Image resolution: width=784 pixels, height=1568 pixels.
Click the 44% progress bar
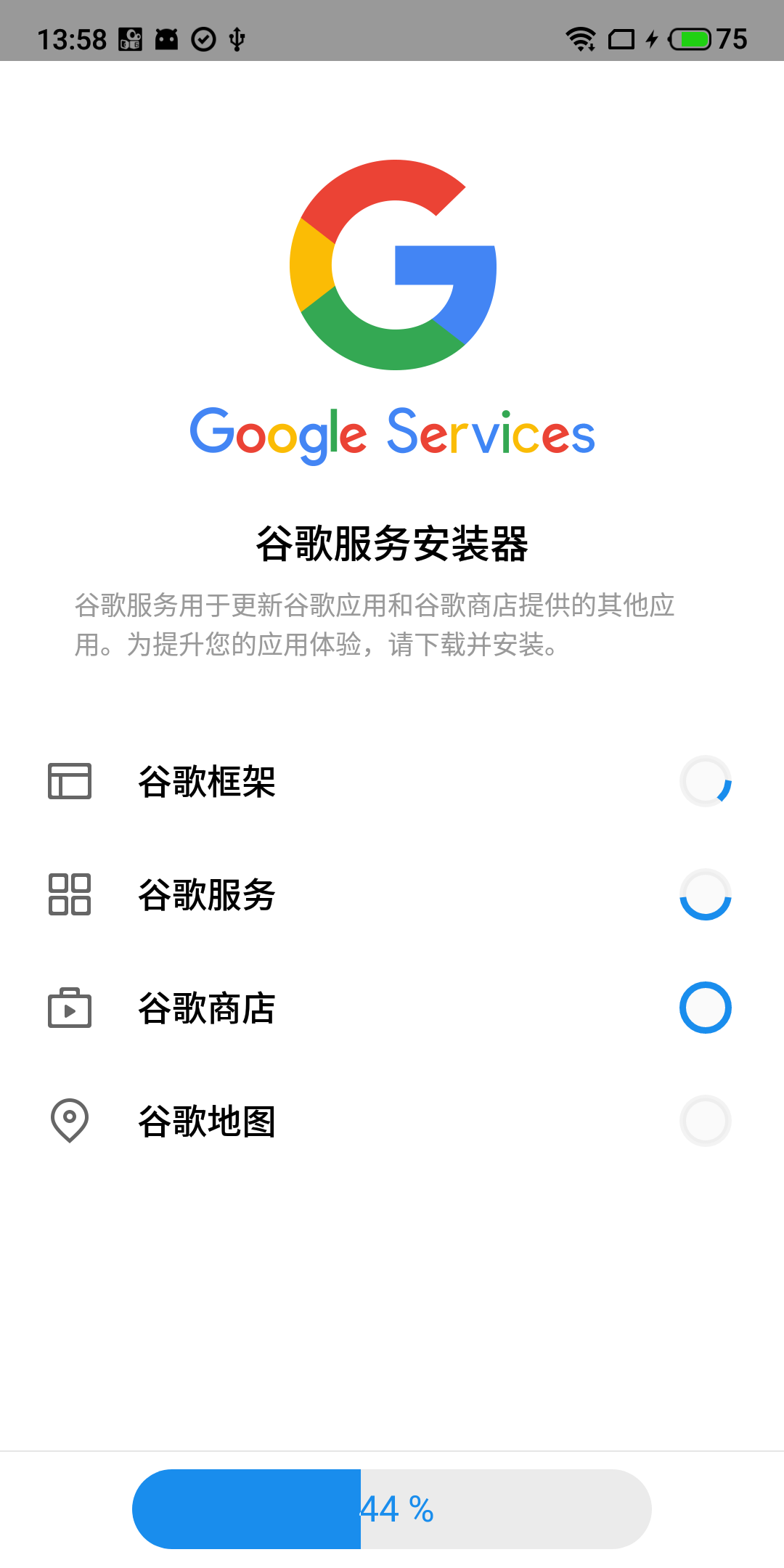click(x=392, y=1508)
